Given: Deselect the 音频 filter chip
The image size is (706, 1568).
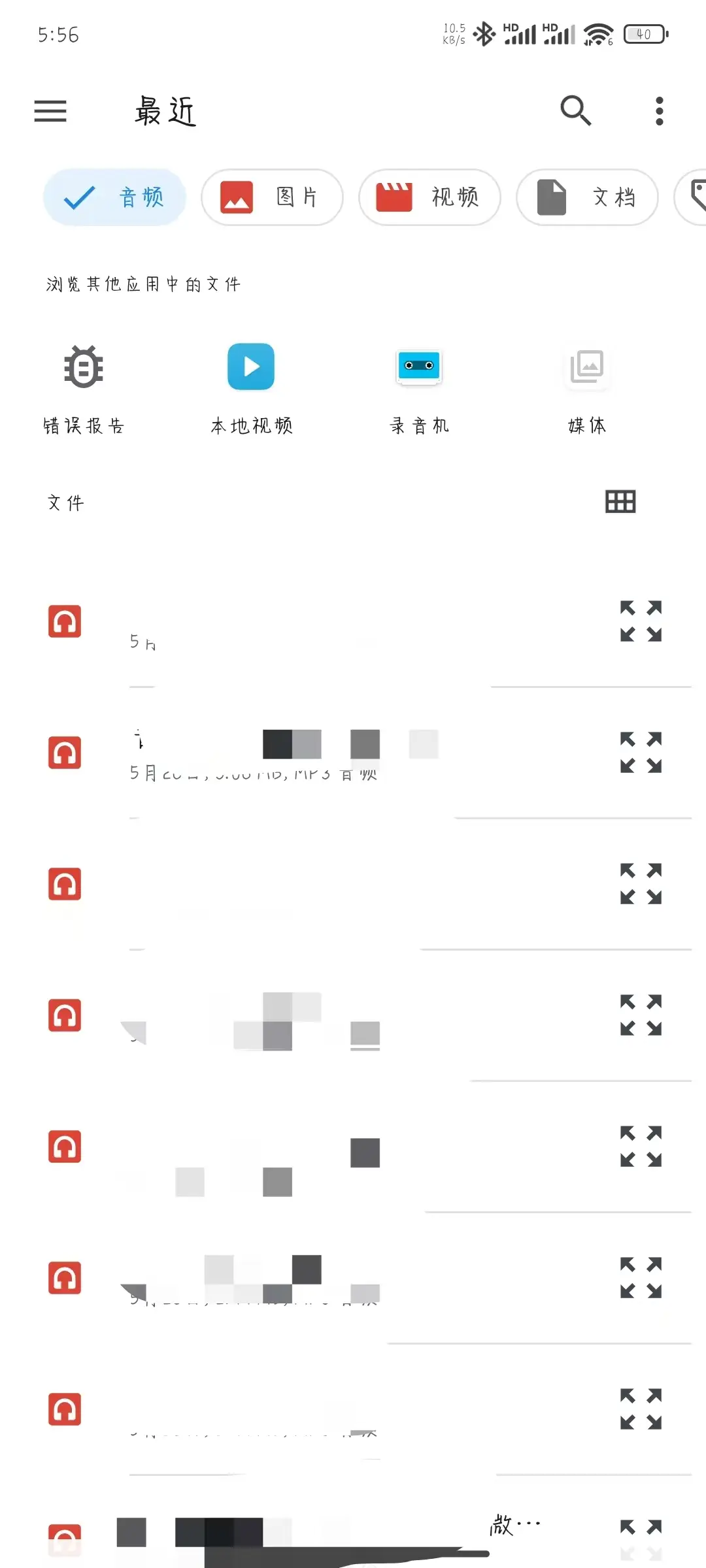Looking at the screenshot, I should point(114,197).
